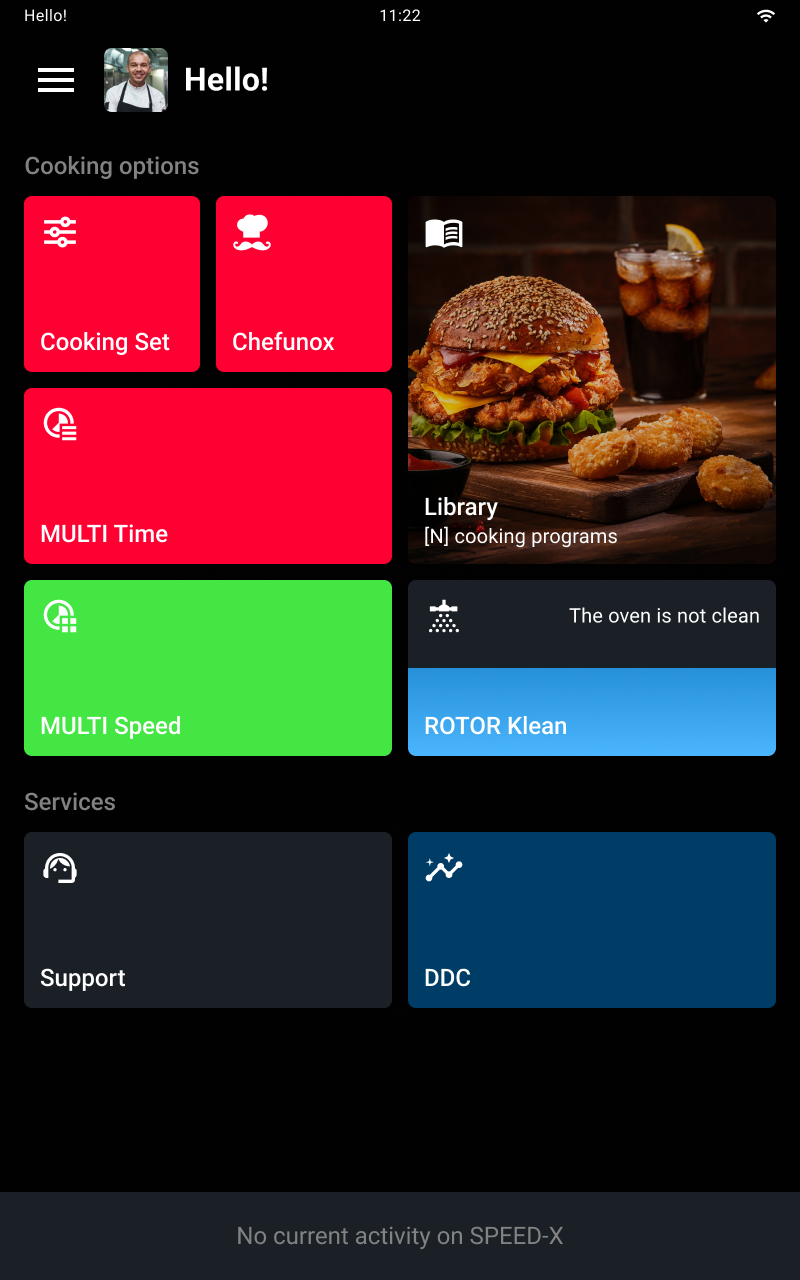Browse the Library of cooking programs
The height and width of the screenshot is (1280, 800).
tap(592, 380)
